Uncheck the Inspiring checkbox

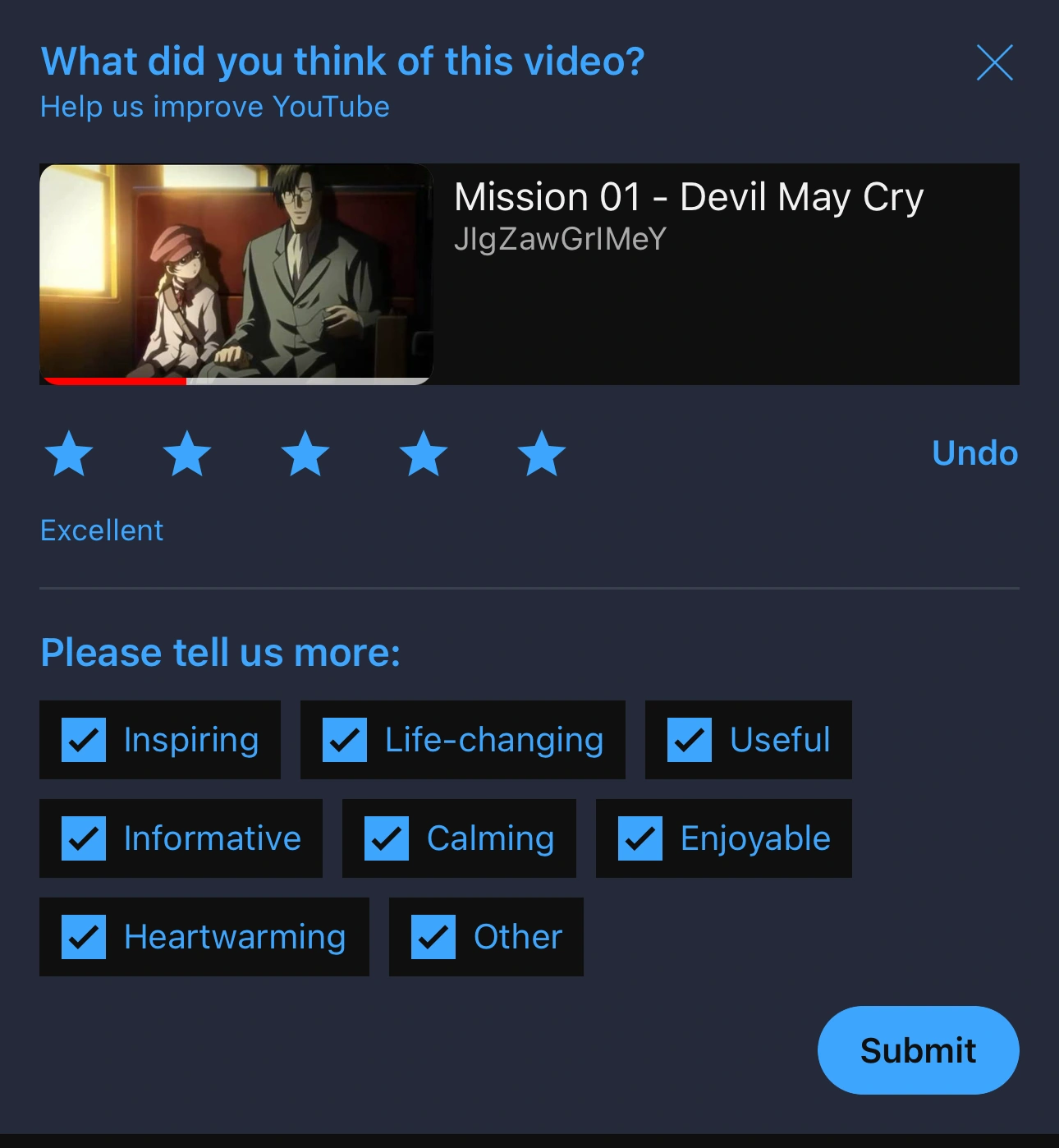pos(84,740)
